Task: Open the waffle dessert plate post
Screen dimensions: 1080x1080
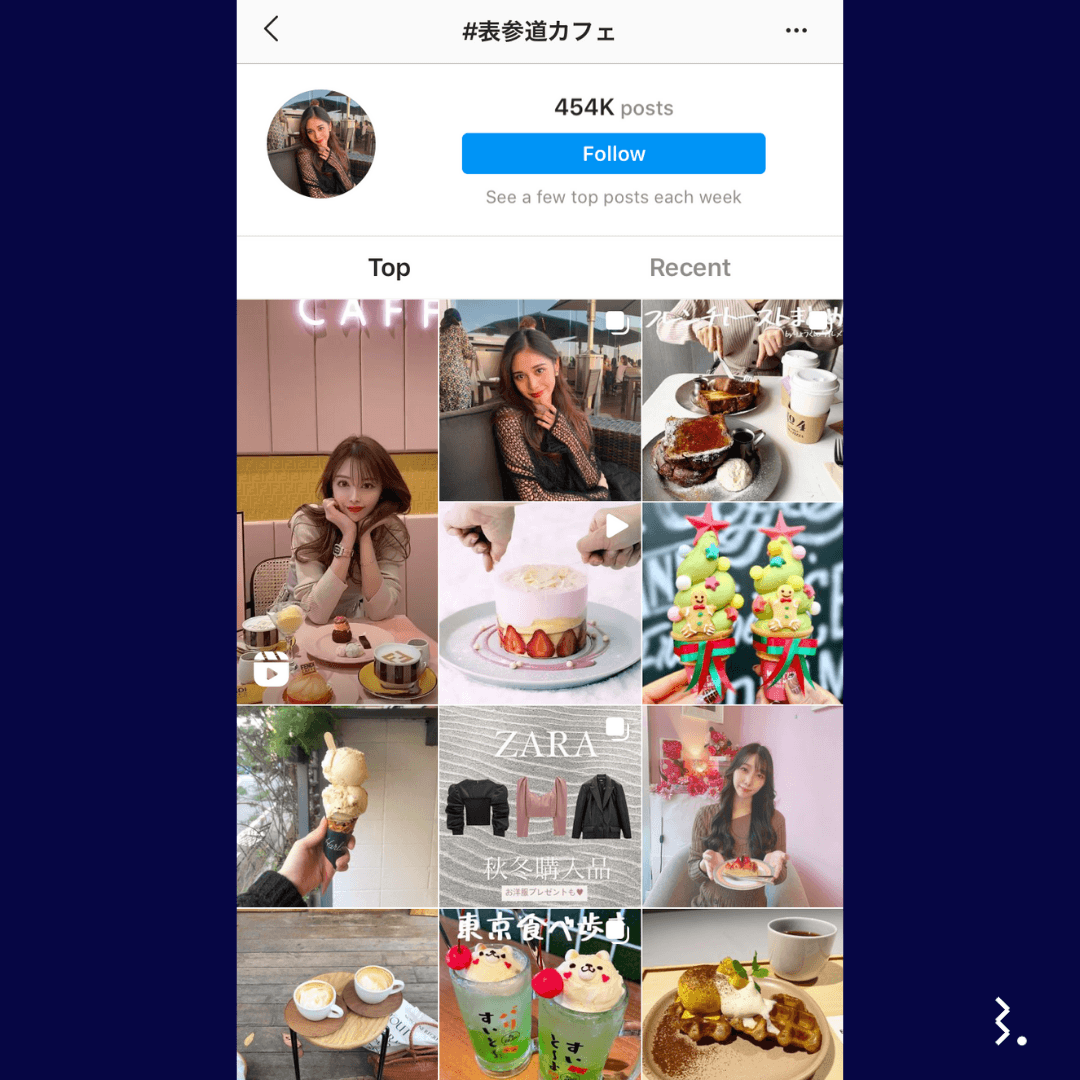Action: point(742,994)
